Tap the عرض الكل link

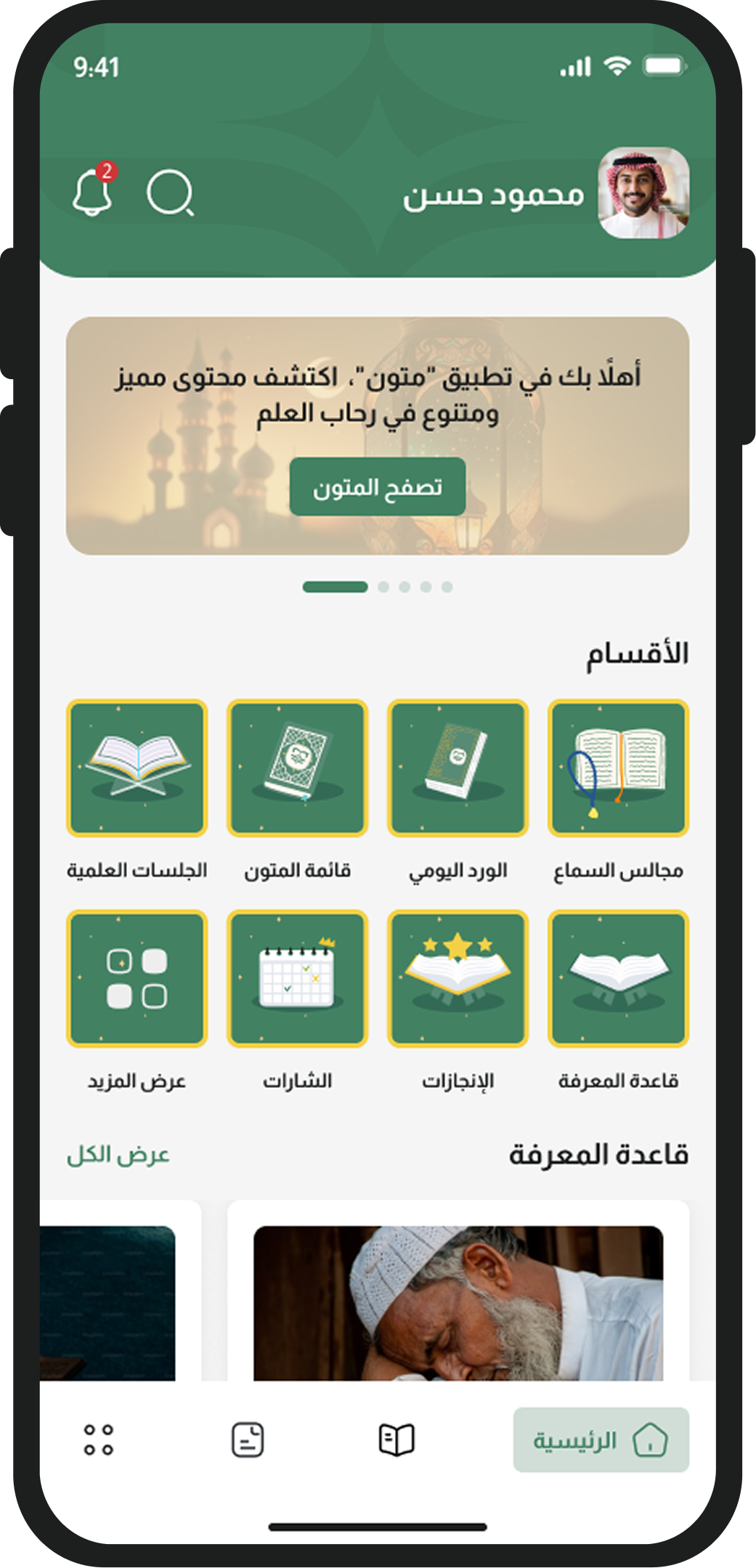point(118,1155)
